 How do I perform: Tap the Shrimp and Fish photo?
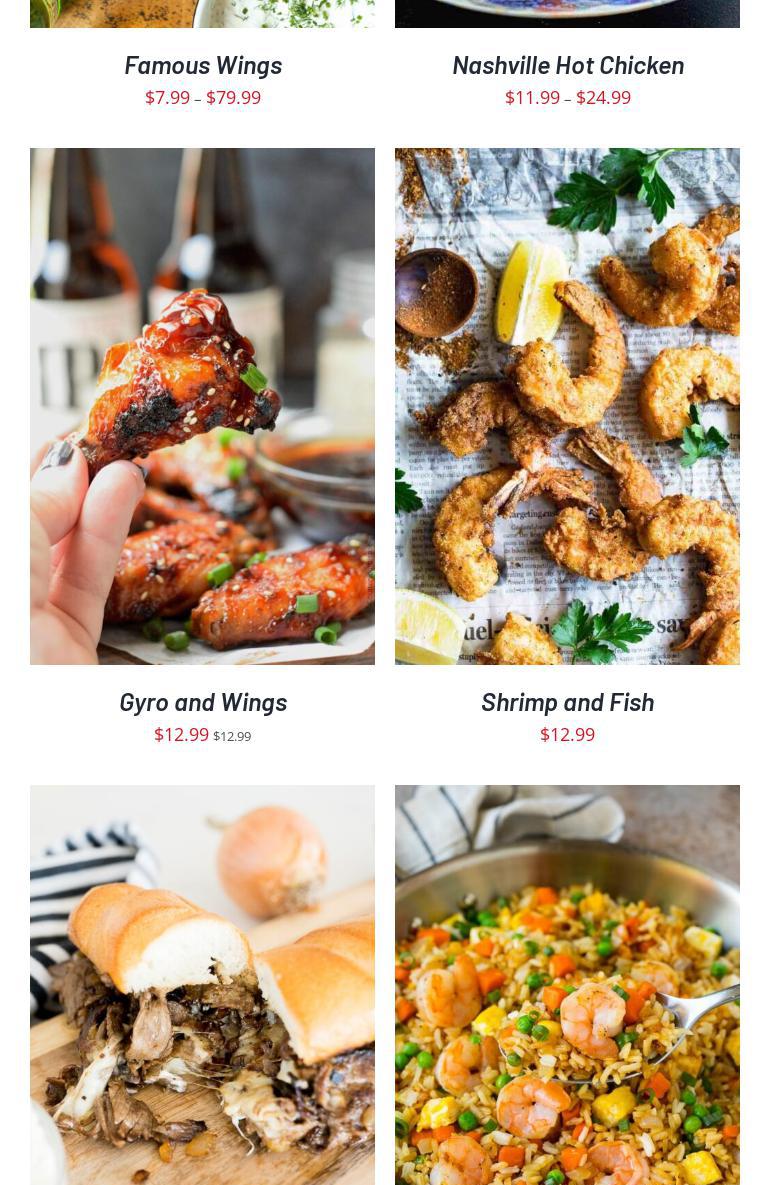567,406
